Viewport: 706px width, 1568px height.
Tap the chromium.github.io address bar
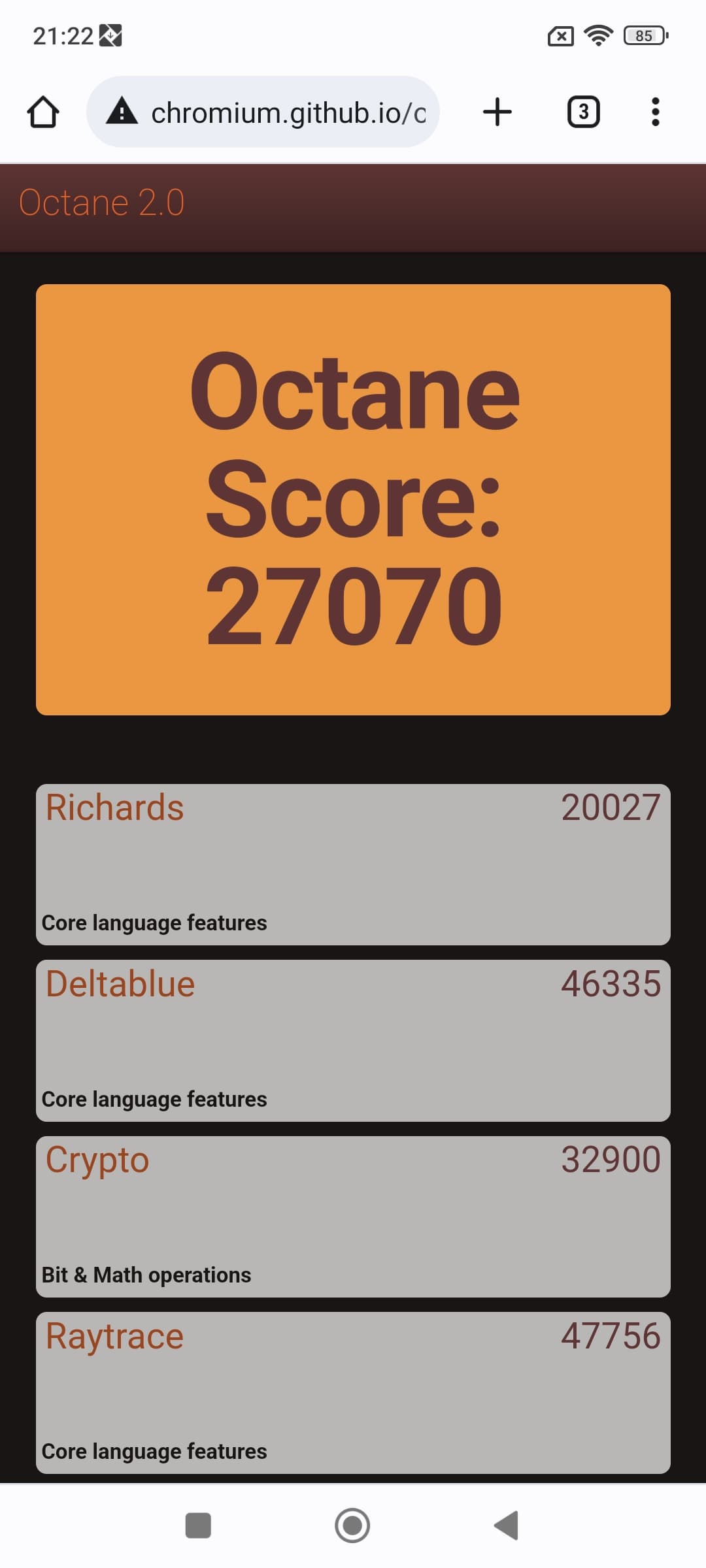(x=275, y=112)
